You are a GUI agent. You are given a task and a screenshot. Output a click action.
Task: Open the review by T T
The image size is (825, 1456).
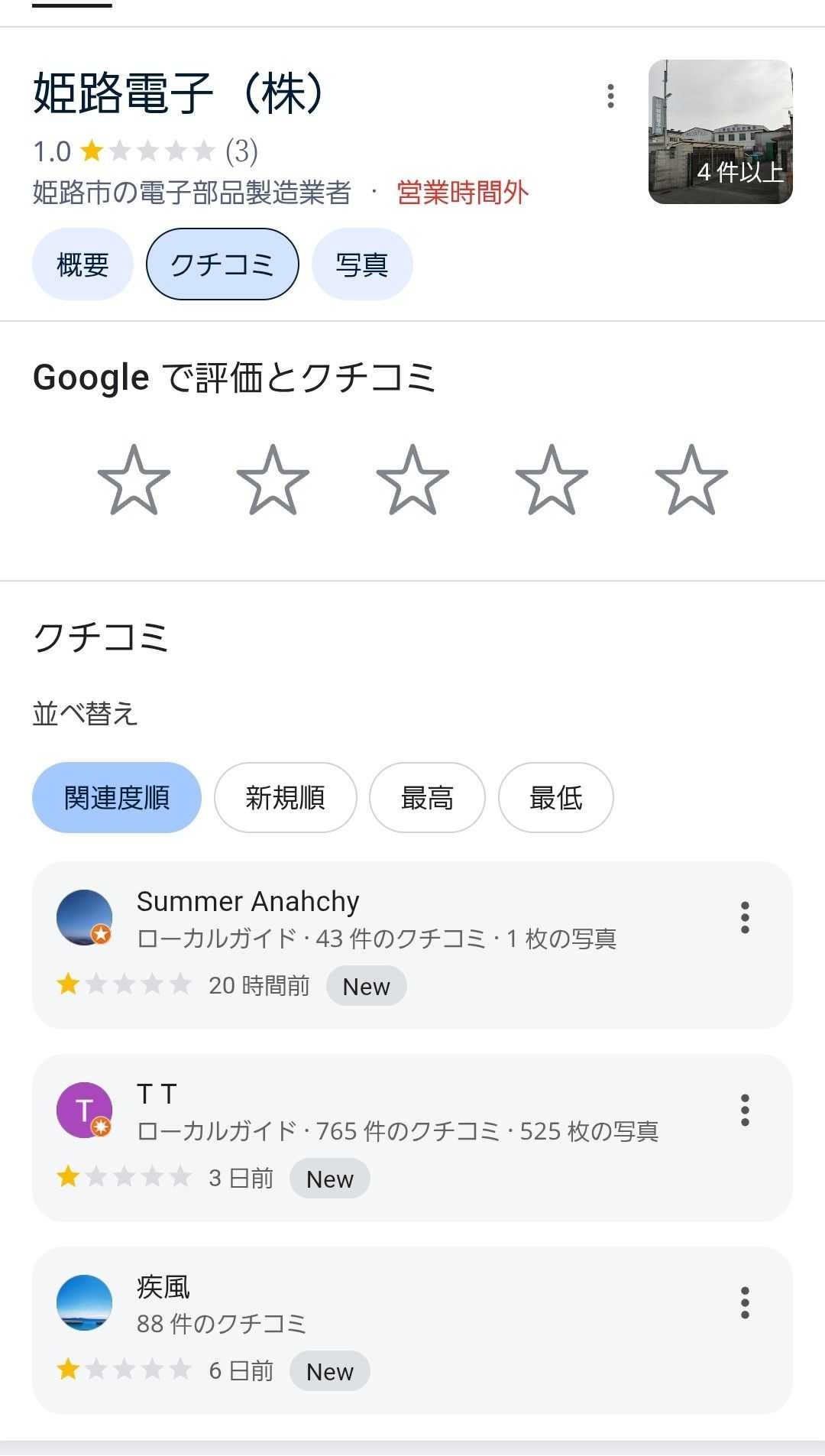(x=382, y=1137)
